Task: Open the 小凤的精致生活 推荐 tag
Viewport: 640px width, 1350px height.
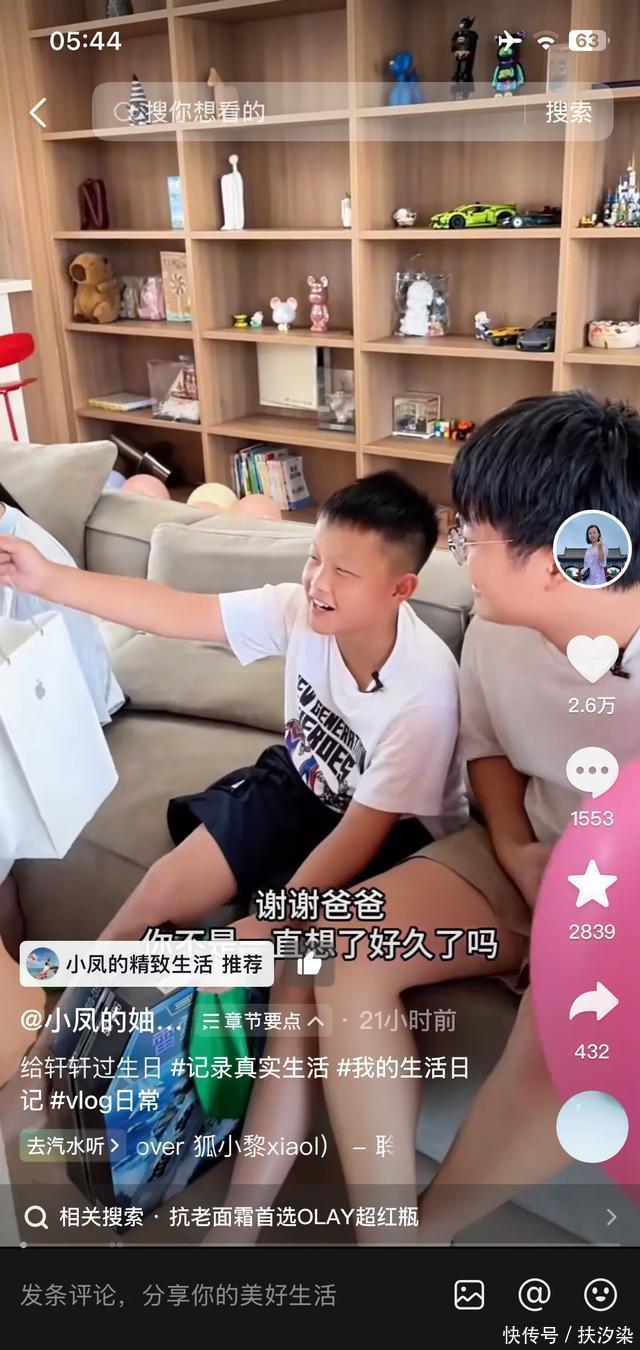Action: pos(146,964)
